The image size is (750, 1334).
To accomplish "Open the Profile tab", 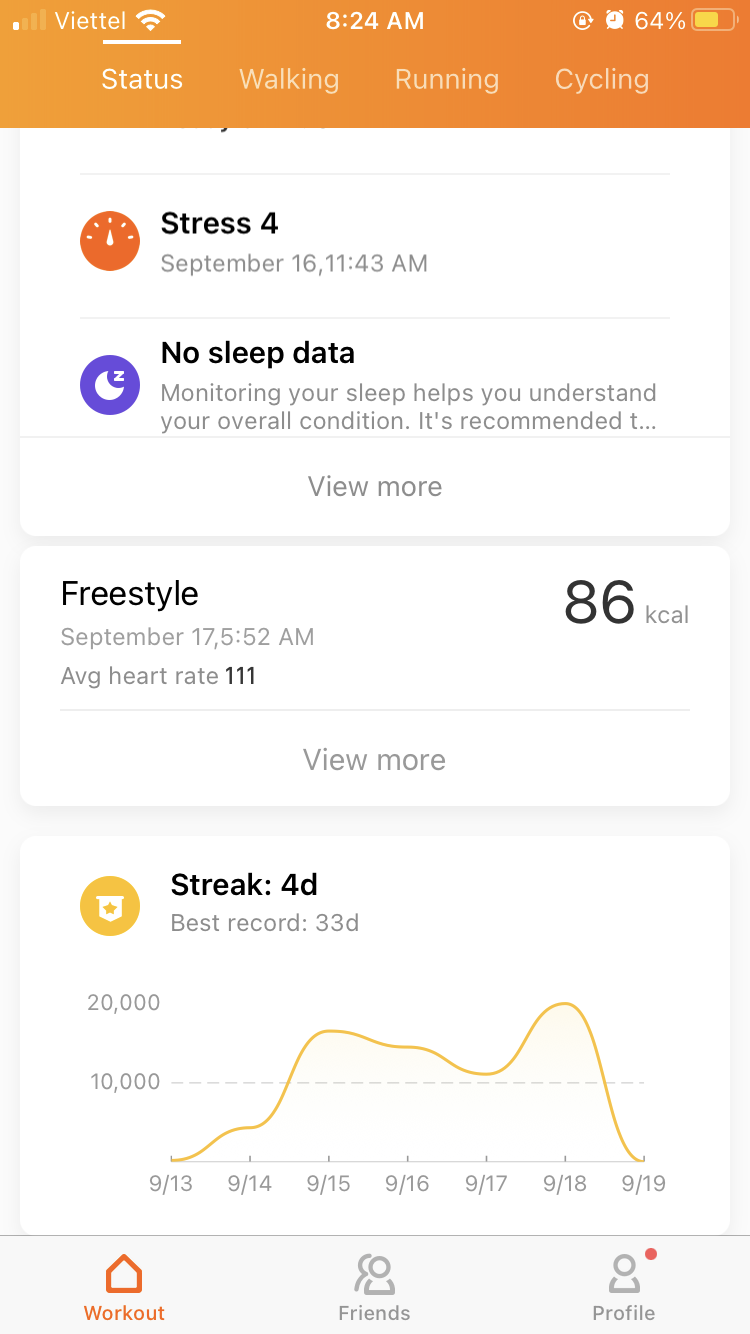I will (x=624, y=1288).
